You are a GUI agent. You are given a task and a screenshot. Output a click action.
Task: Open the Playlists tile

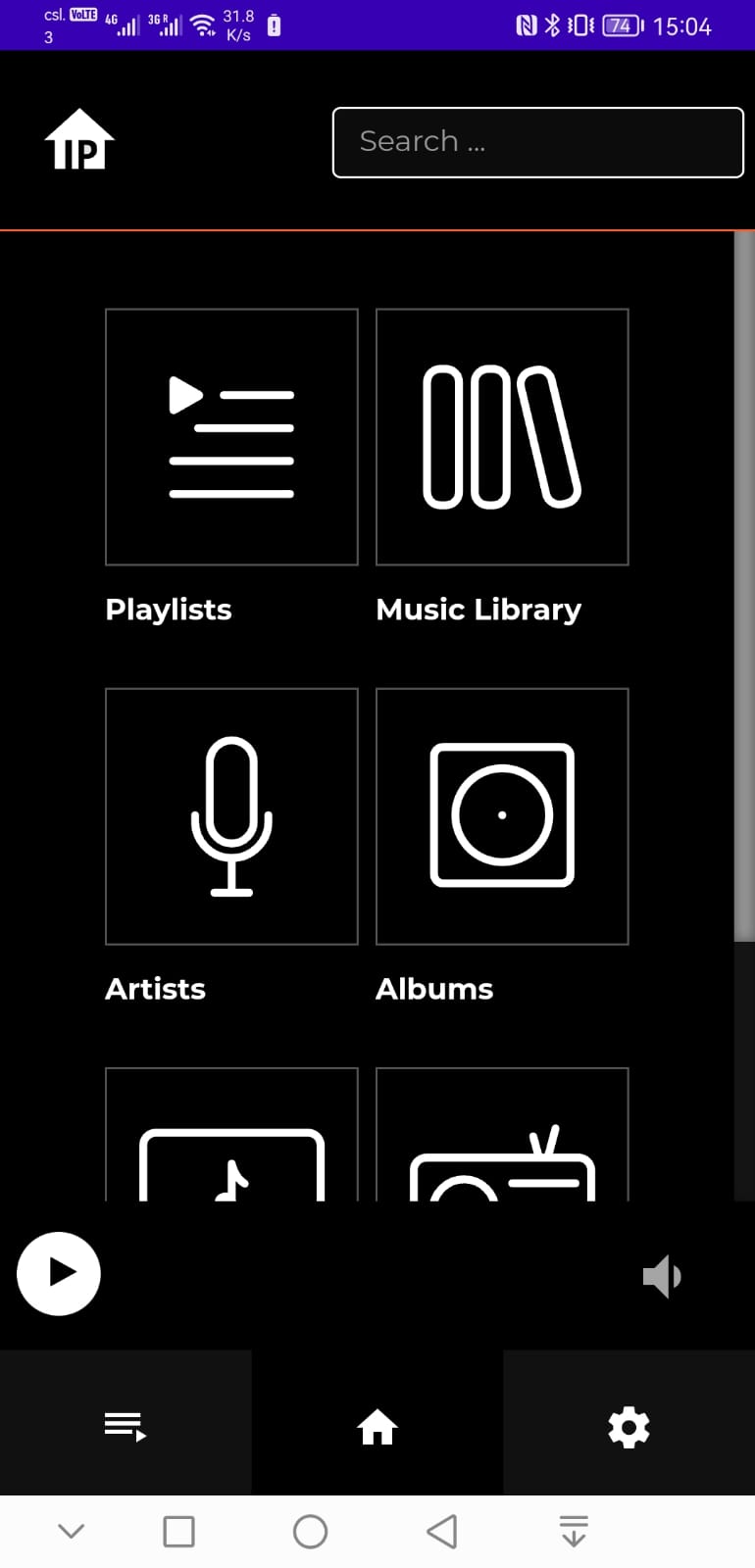pos(231,437)
